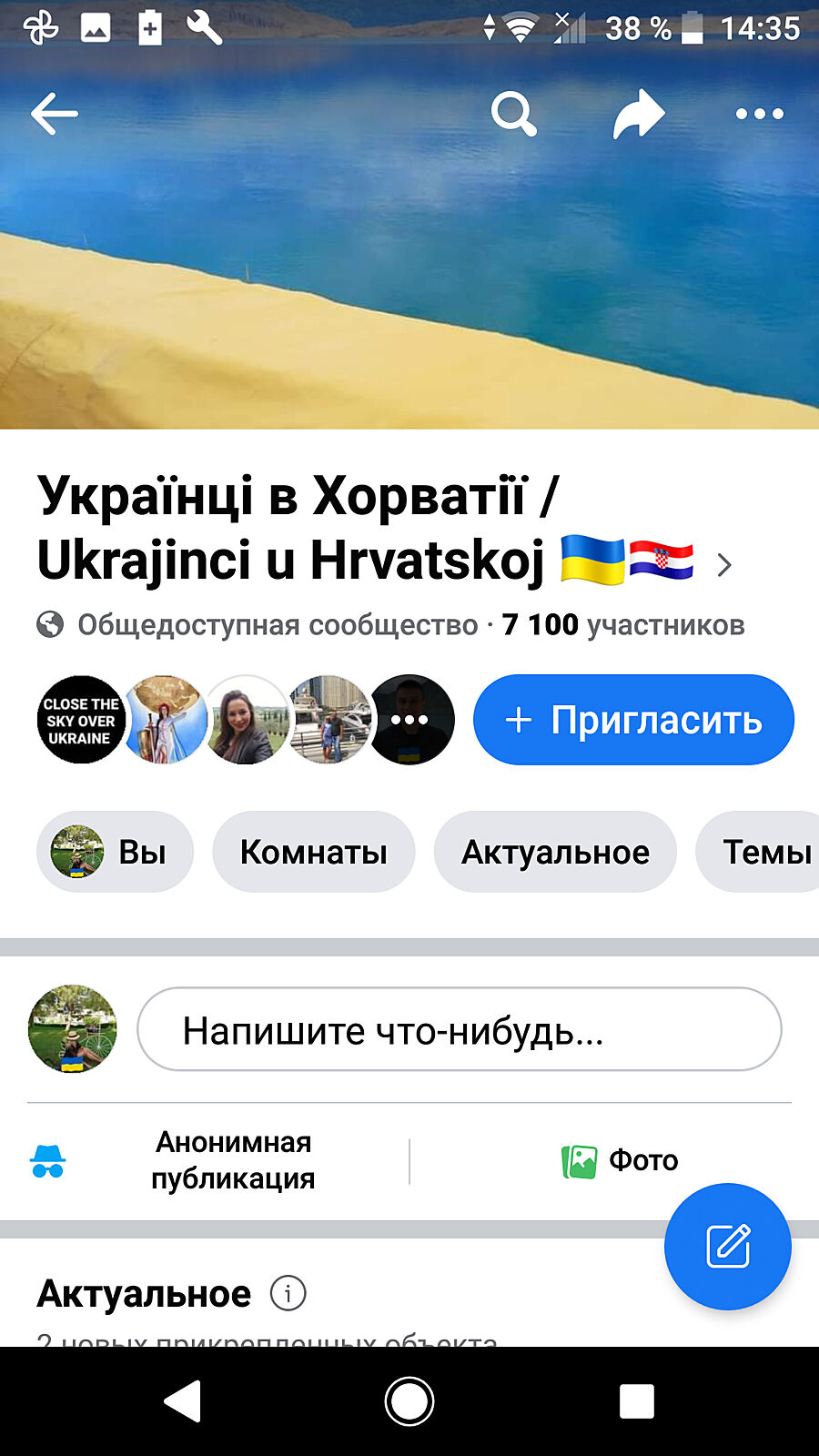Image resolution: width=819 pixels, height=1456 pixels.
Task: Tap the system home button
Action: tap(409, 1401)
